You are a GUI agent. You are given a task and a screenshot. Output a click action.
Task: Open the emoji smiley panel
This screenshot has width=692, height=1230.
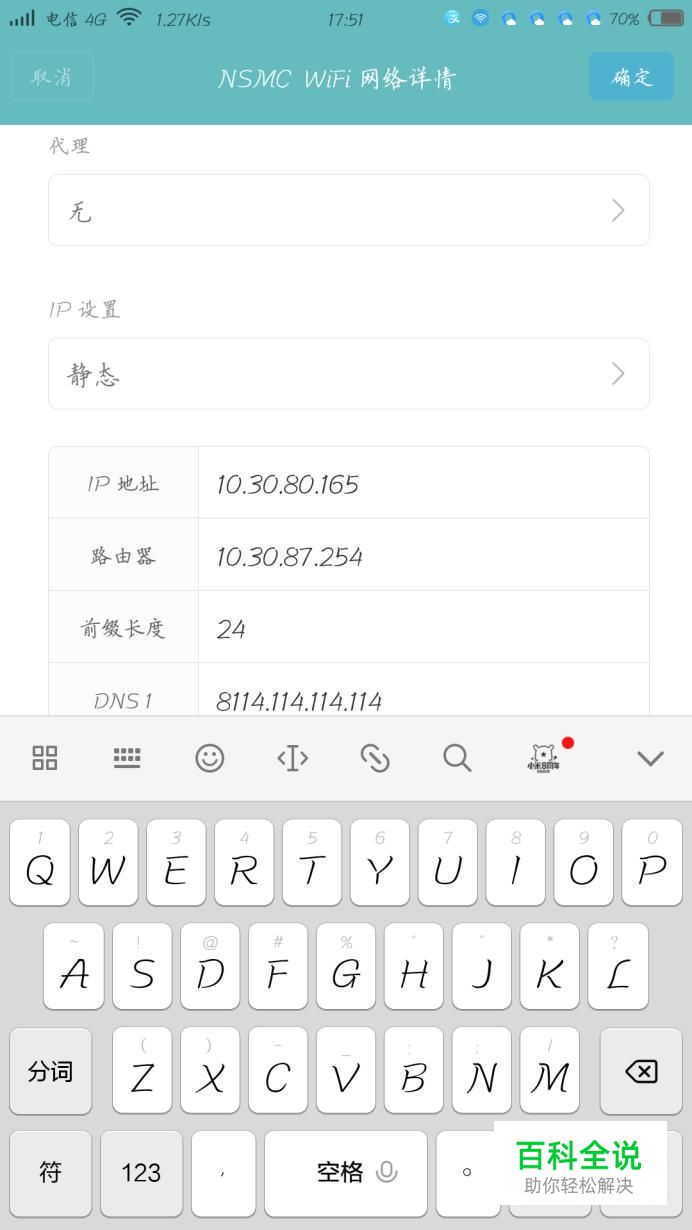tap(209, 758)
